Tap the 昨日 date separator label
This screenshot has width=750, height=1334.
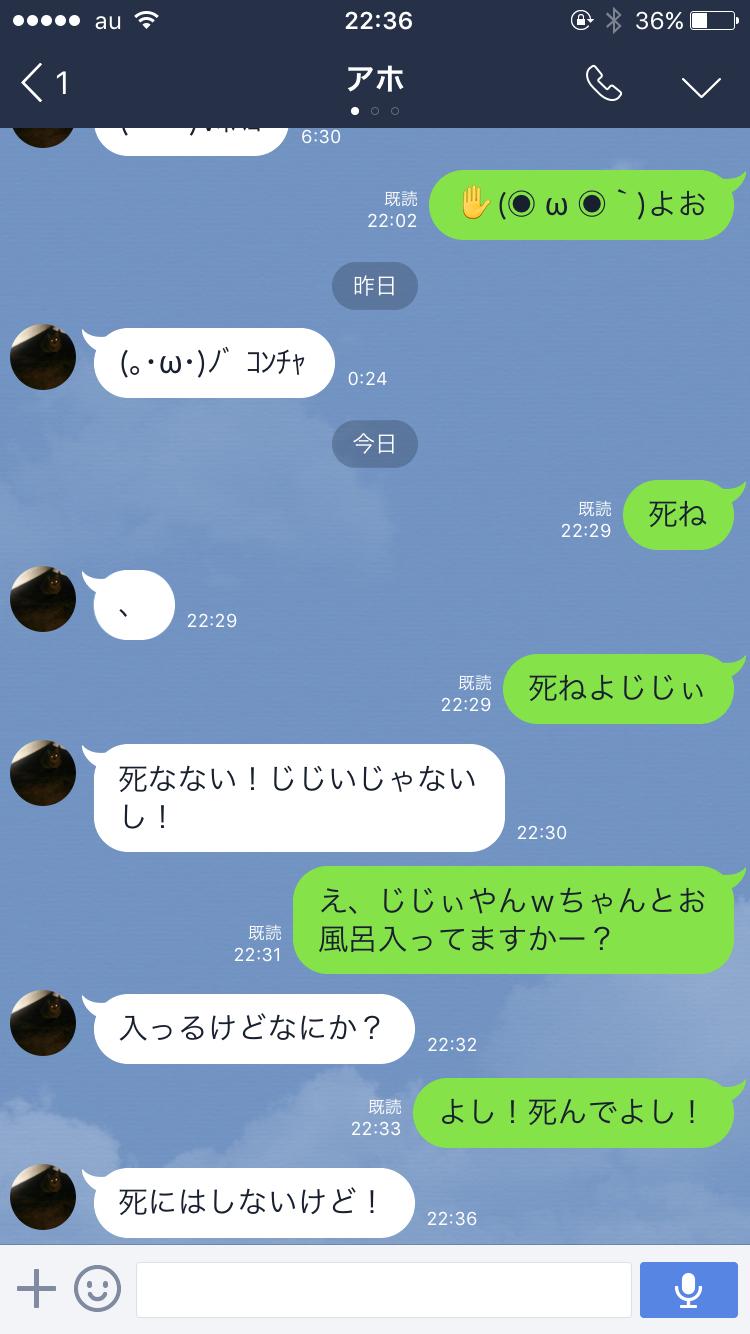click(374, 285)
